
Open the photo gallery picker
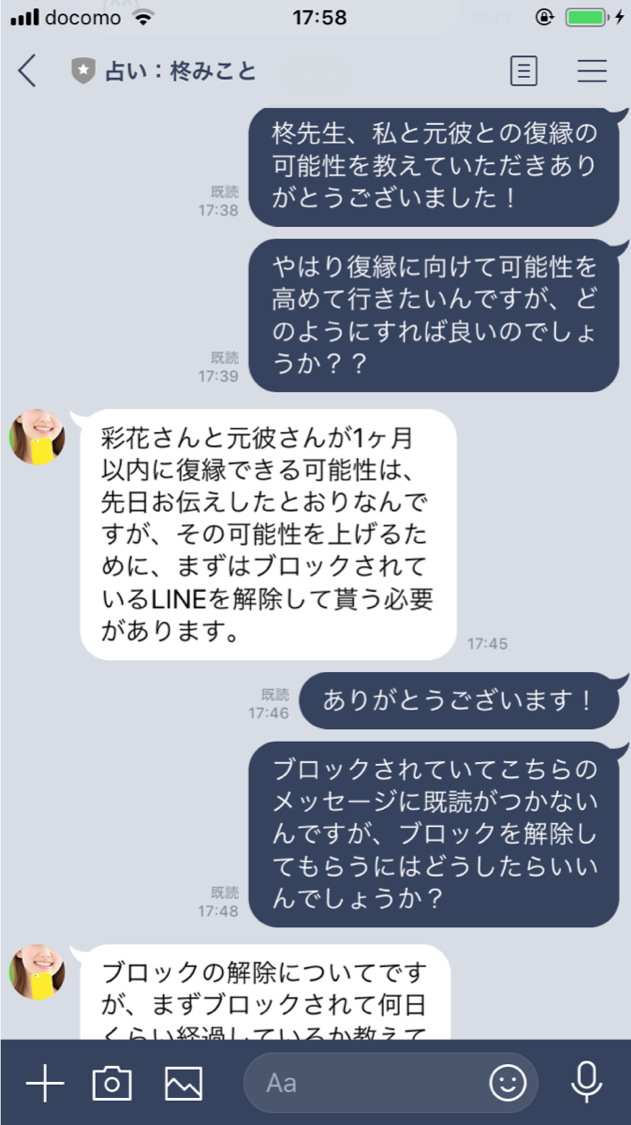[x=183, y=1083]
